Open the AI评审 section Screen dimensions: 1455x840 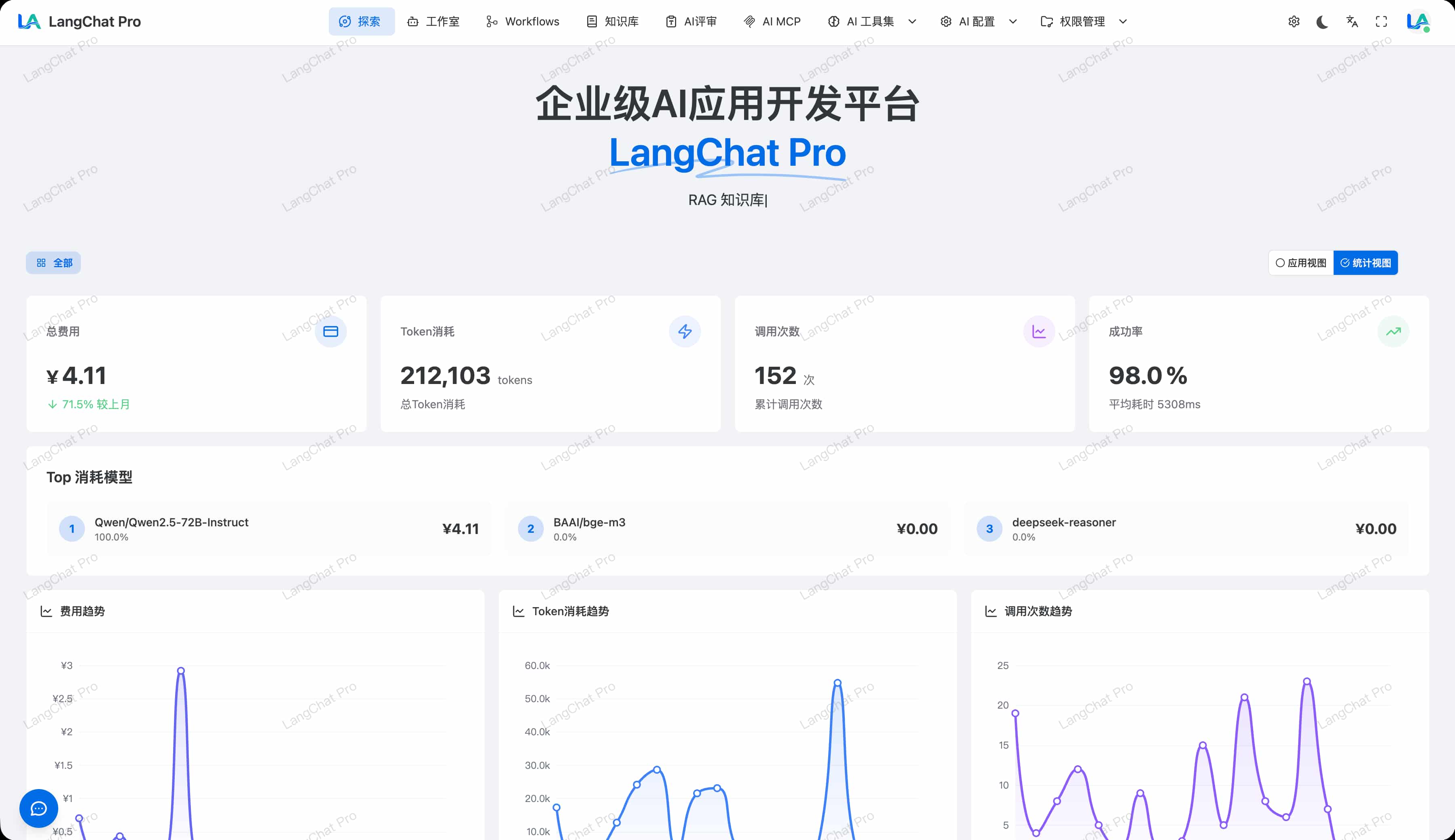691,21
